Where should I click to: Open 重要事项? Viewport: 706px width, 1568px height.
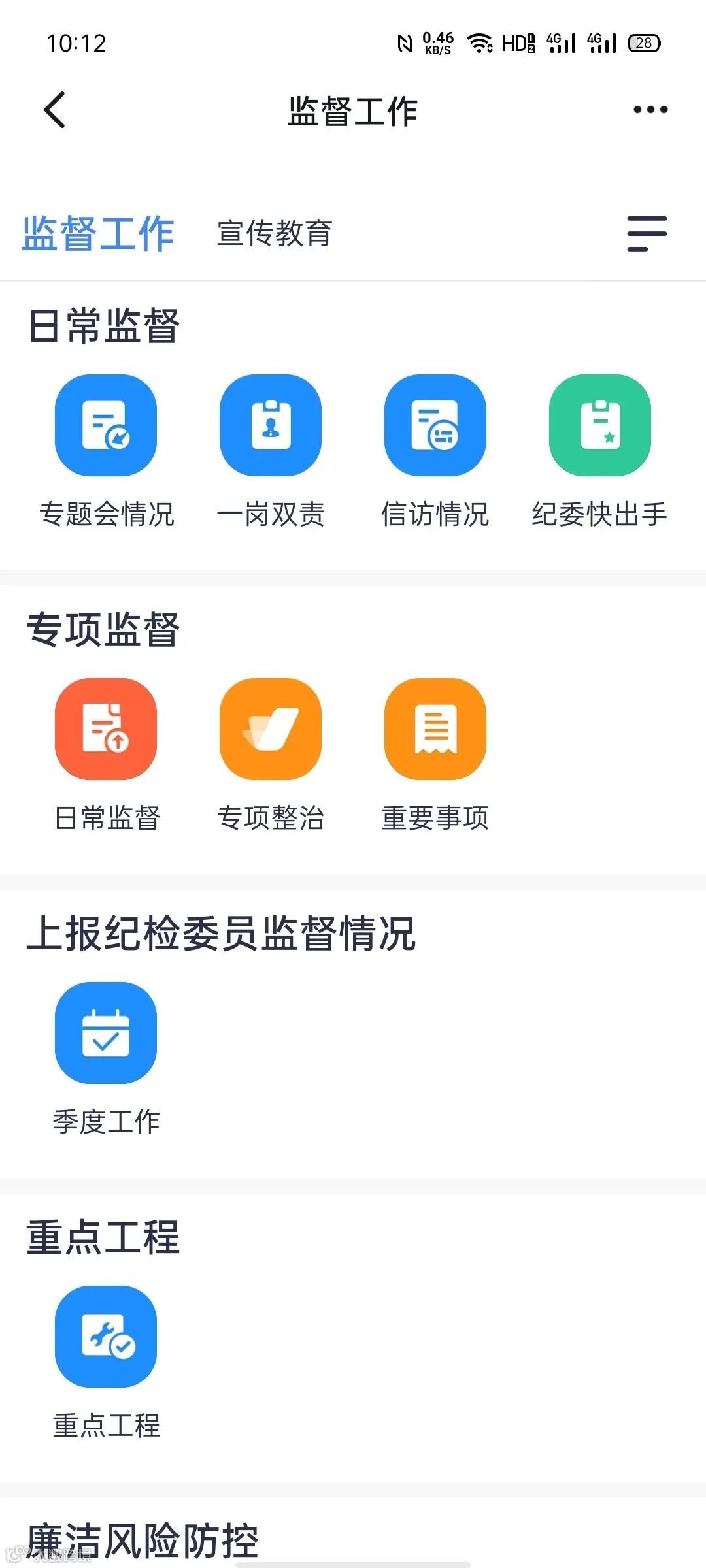(x=435, y=729)
